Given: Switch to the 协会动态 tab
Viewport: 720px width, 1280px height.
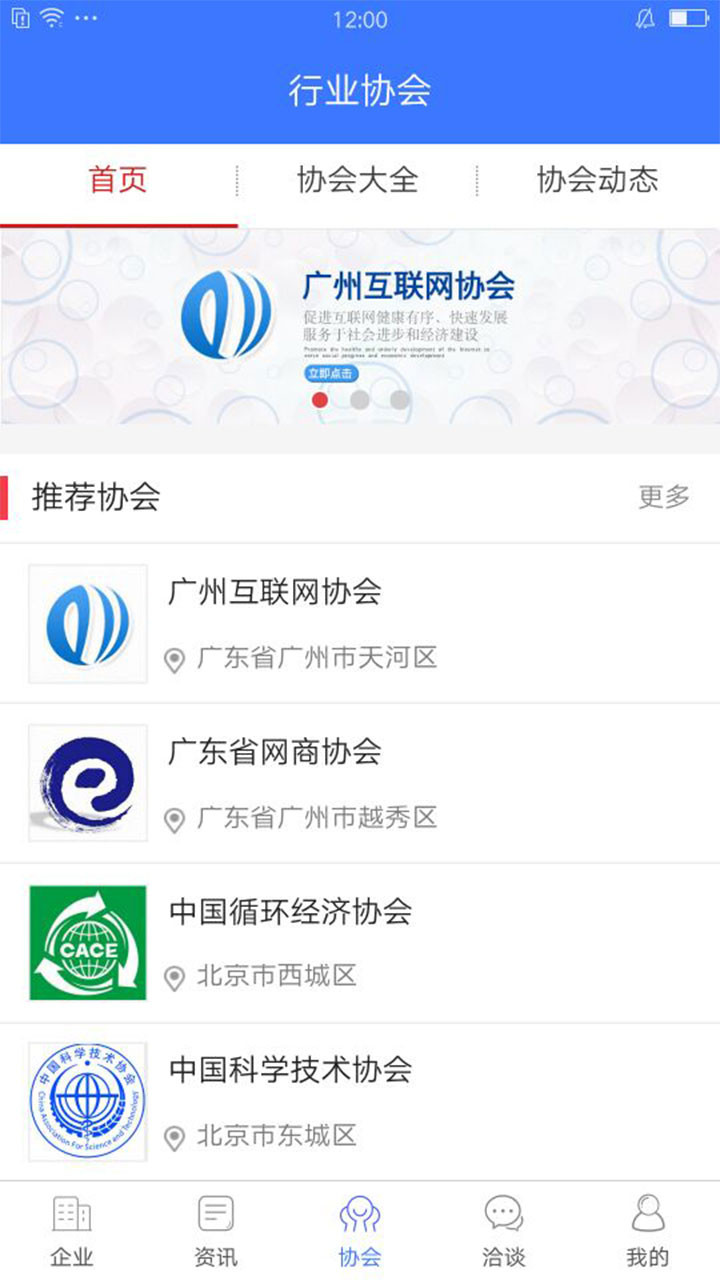Looking at the screenshot, I should (x=598, y=180).
